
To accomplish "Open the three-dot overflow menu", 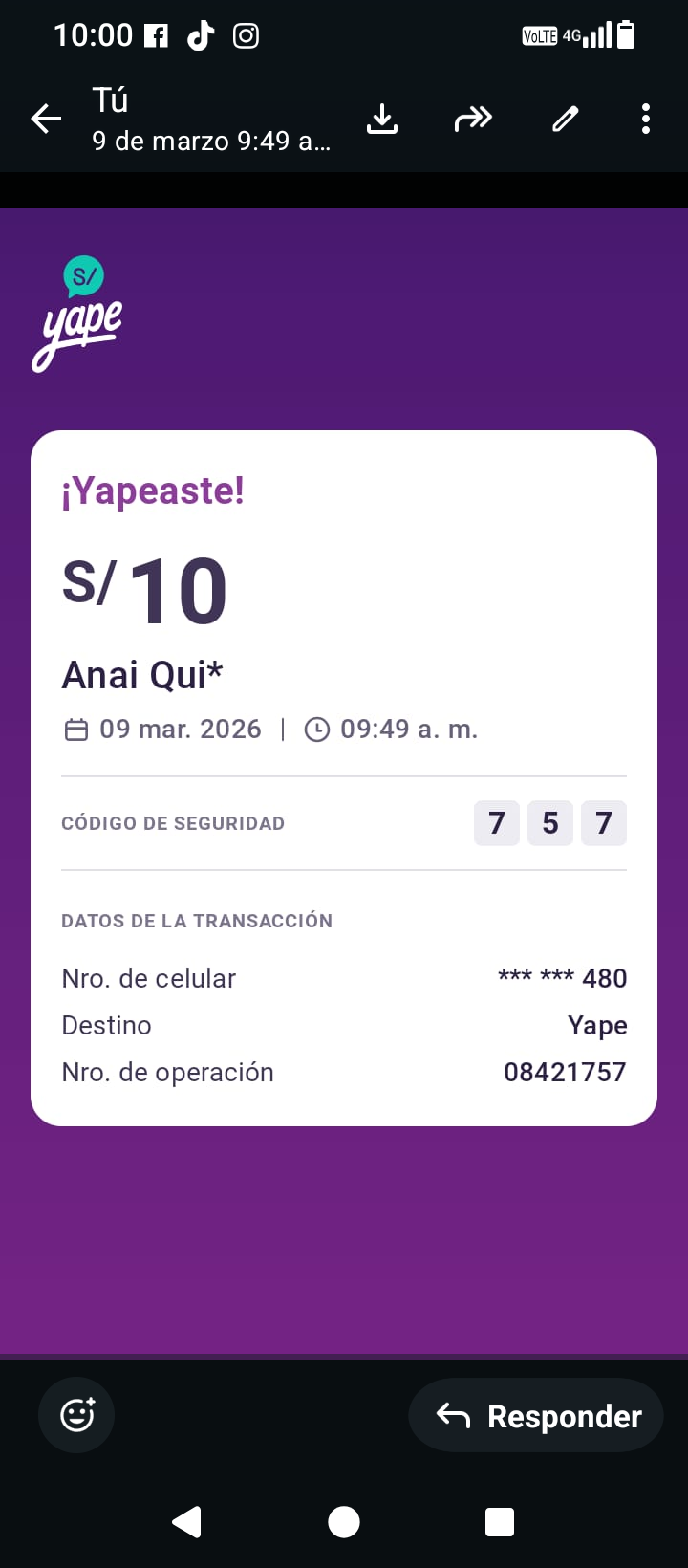I will point(646,119).
